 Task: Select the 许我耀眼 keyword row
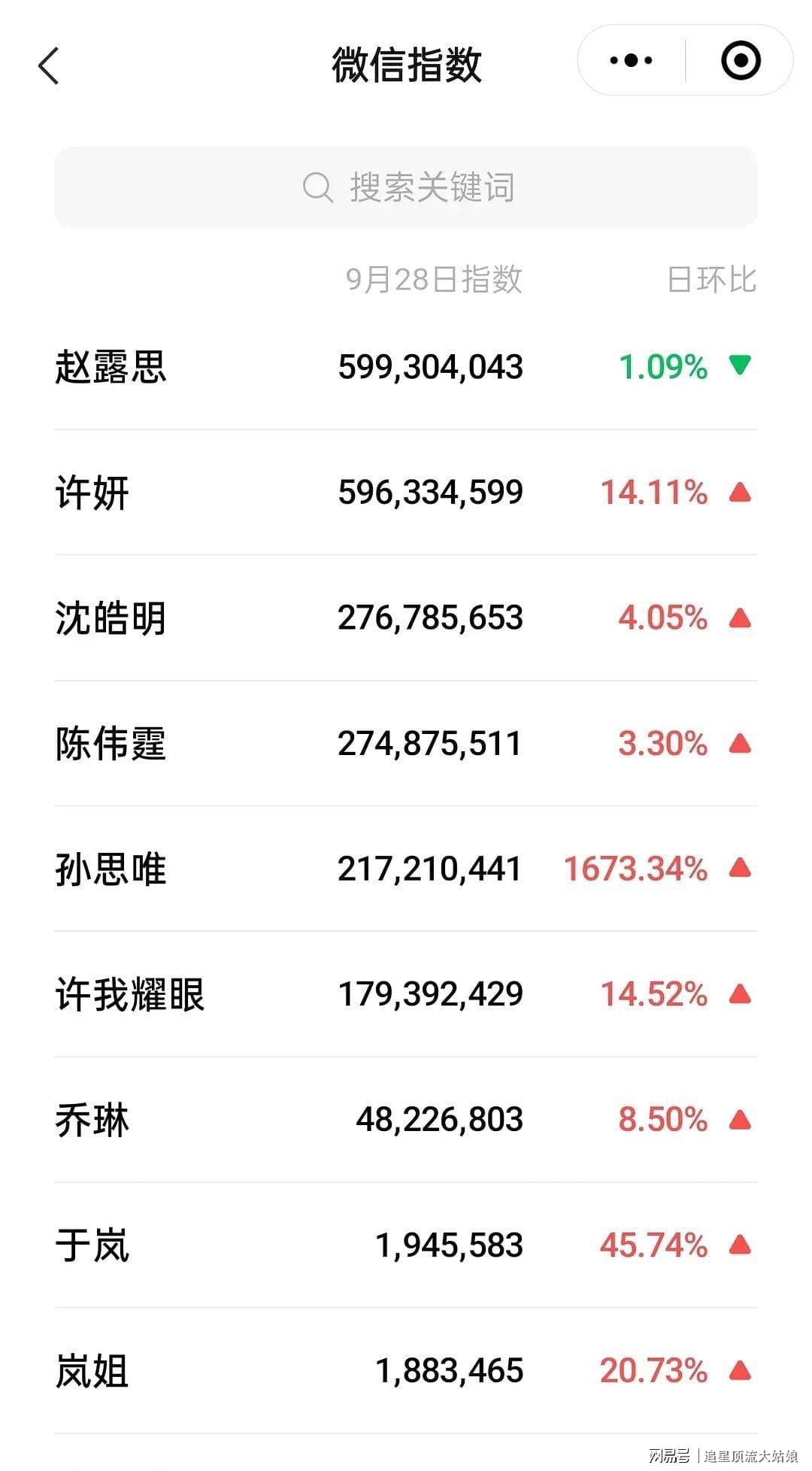pyautogui.click(x=406, y=994)
